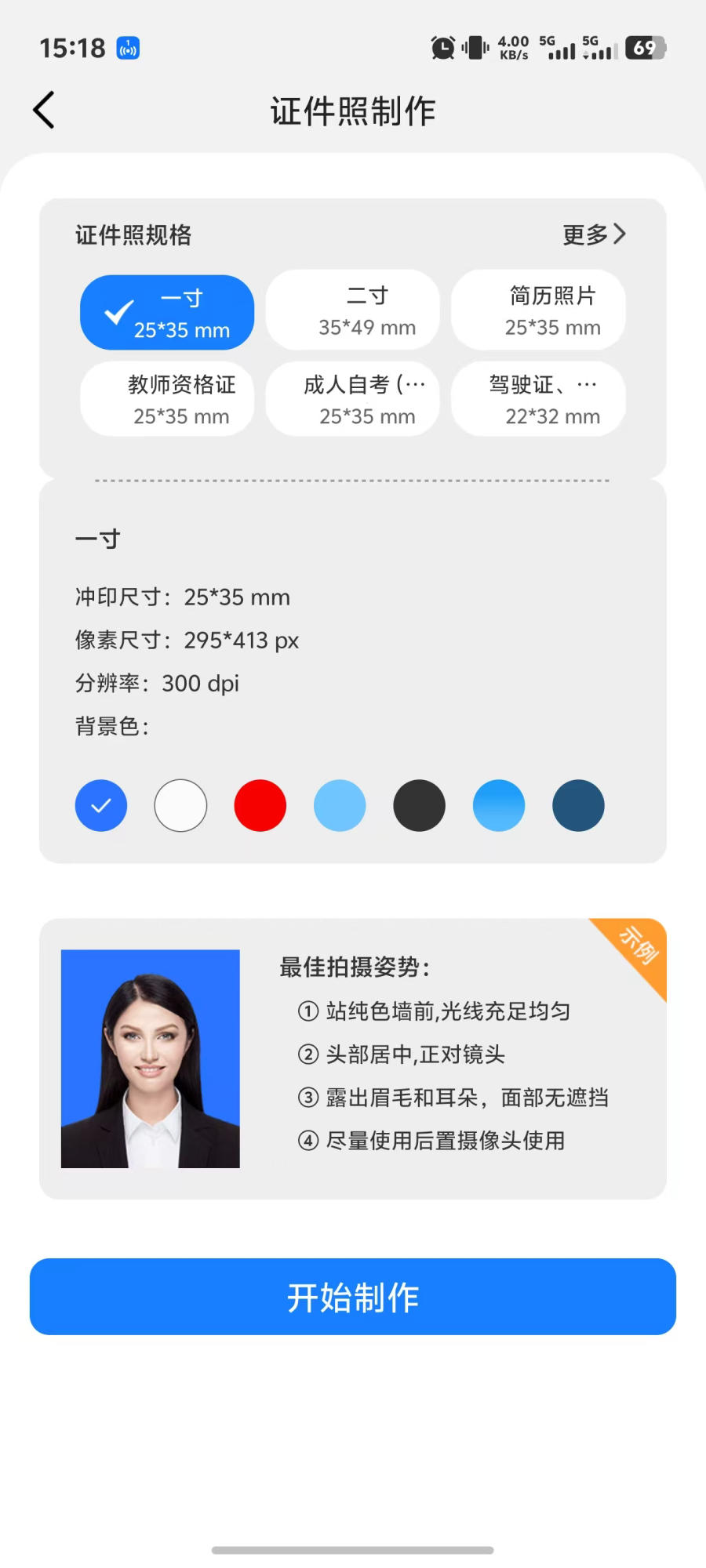Choose the 二寸 35*49 mm spec
This screenshot has width=706, height=1568.
click(352, 311)
